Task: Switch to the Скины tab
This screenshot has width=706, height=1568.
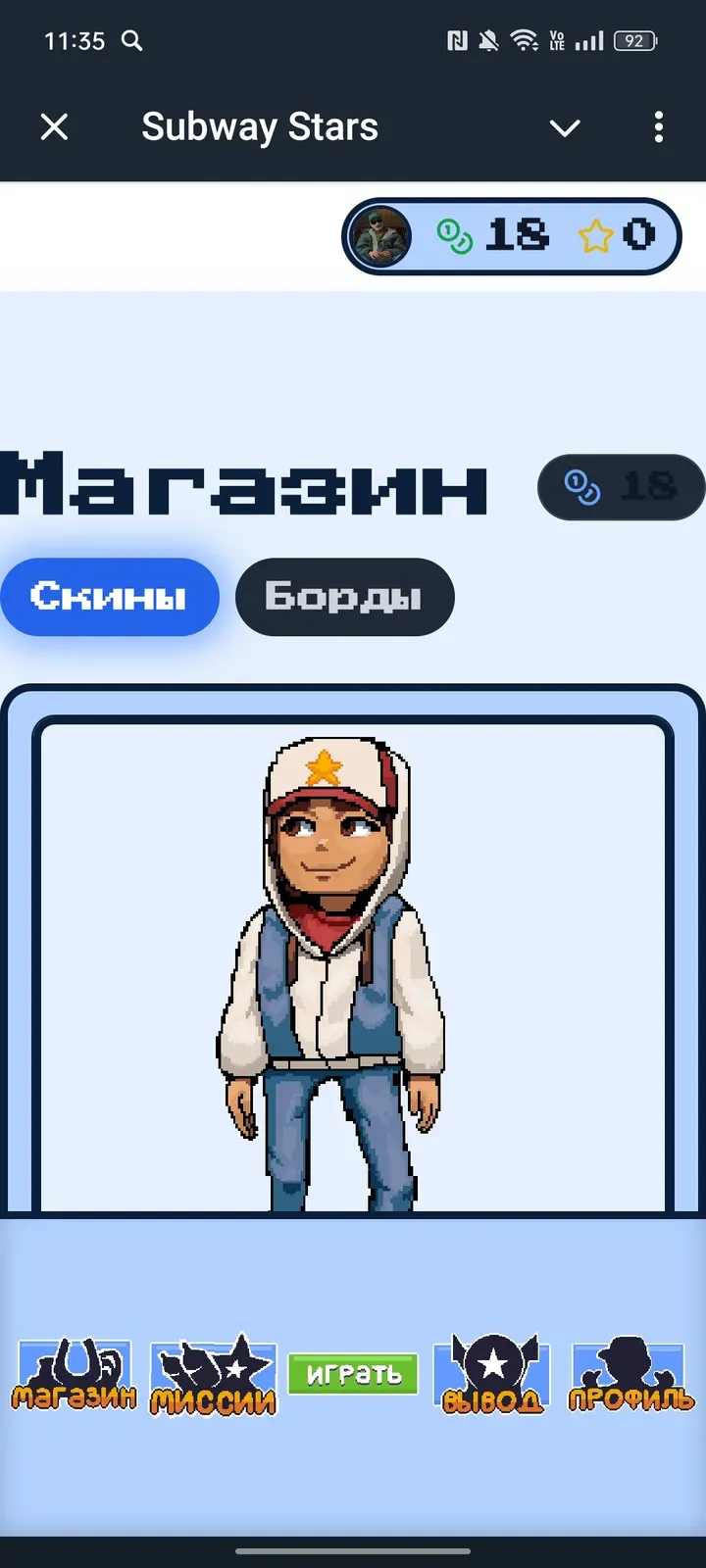Action: (109, 596)
